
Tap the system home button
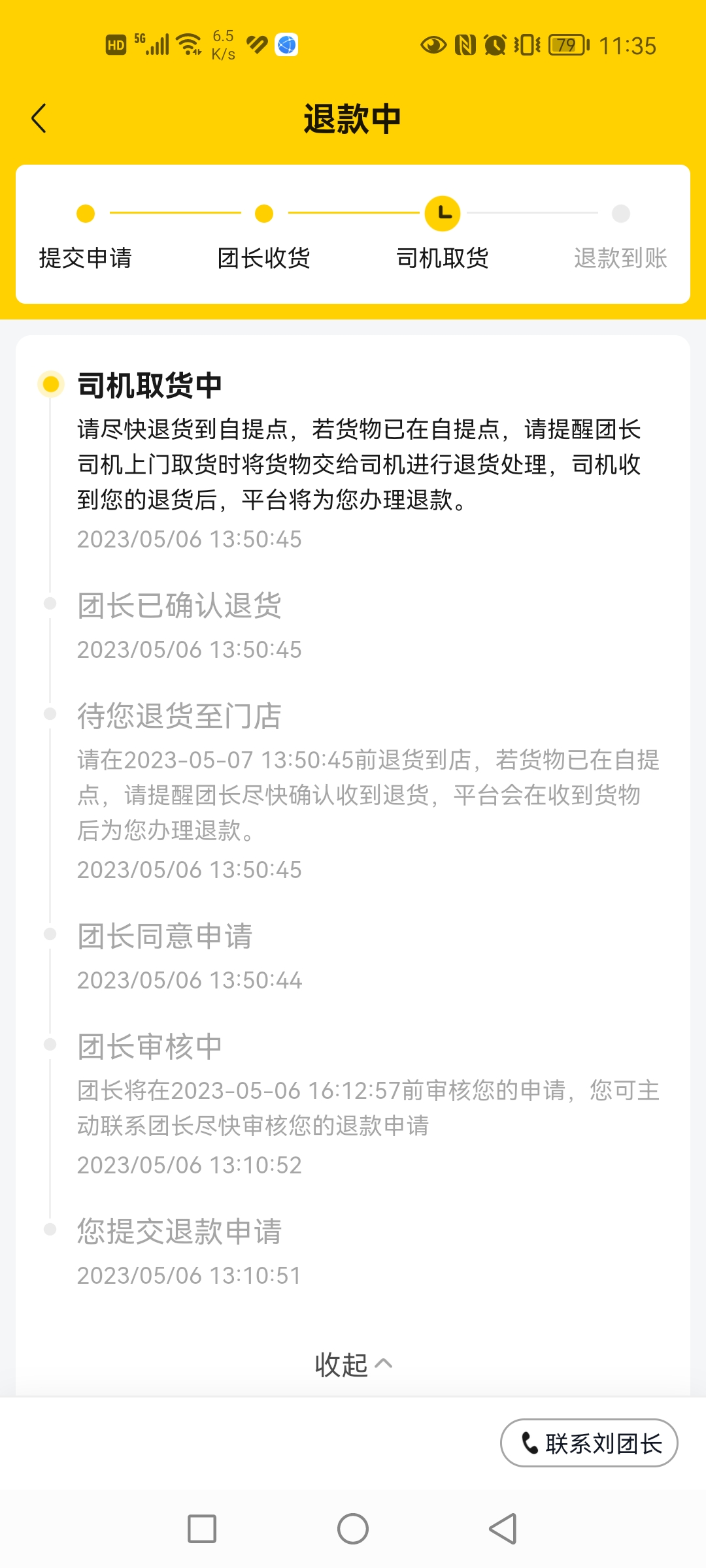[353, 1529]
